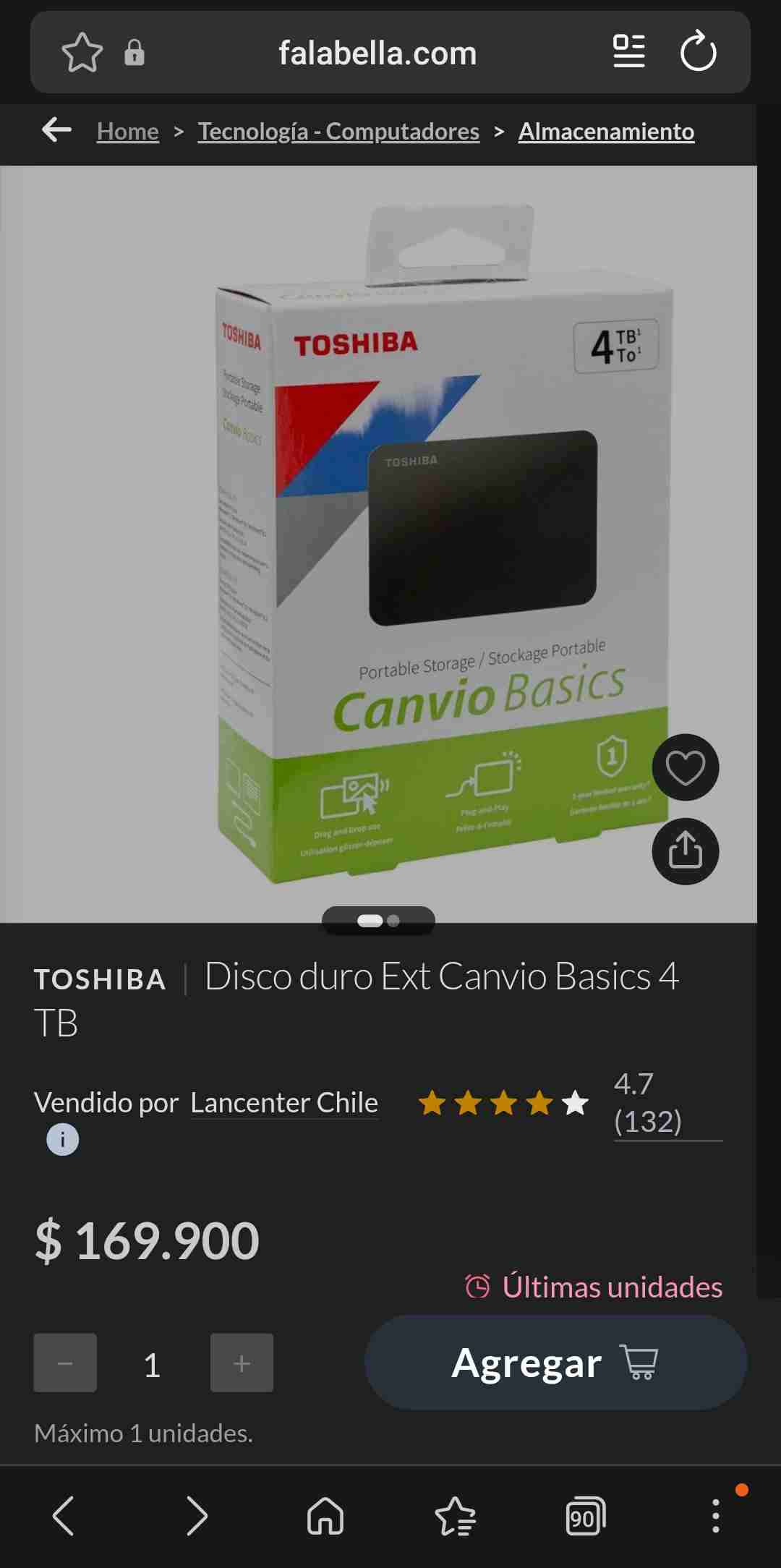Open the browser shopping list icon
Screen dimensions: 781x1568
[628, 51]
